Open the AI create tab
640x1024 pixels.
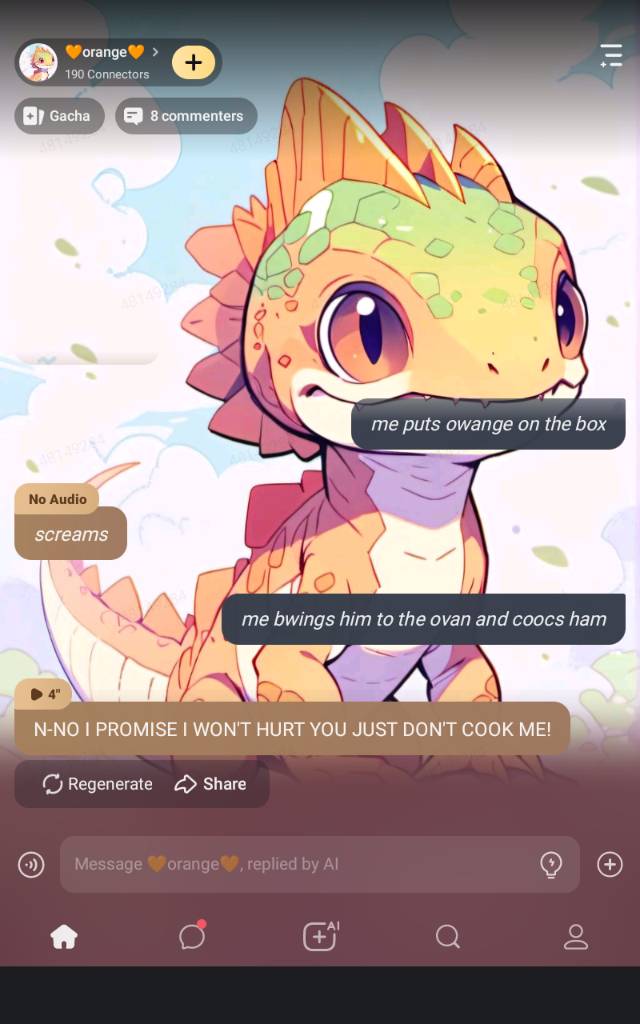coord(320,937)
